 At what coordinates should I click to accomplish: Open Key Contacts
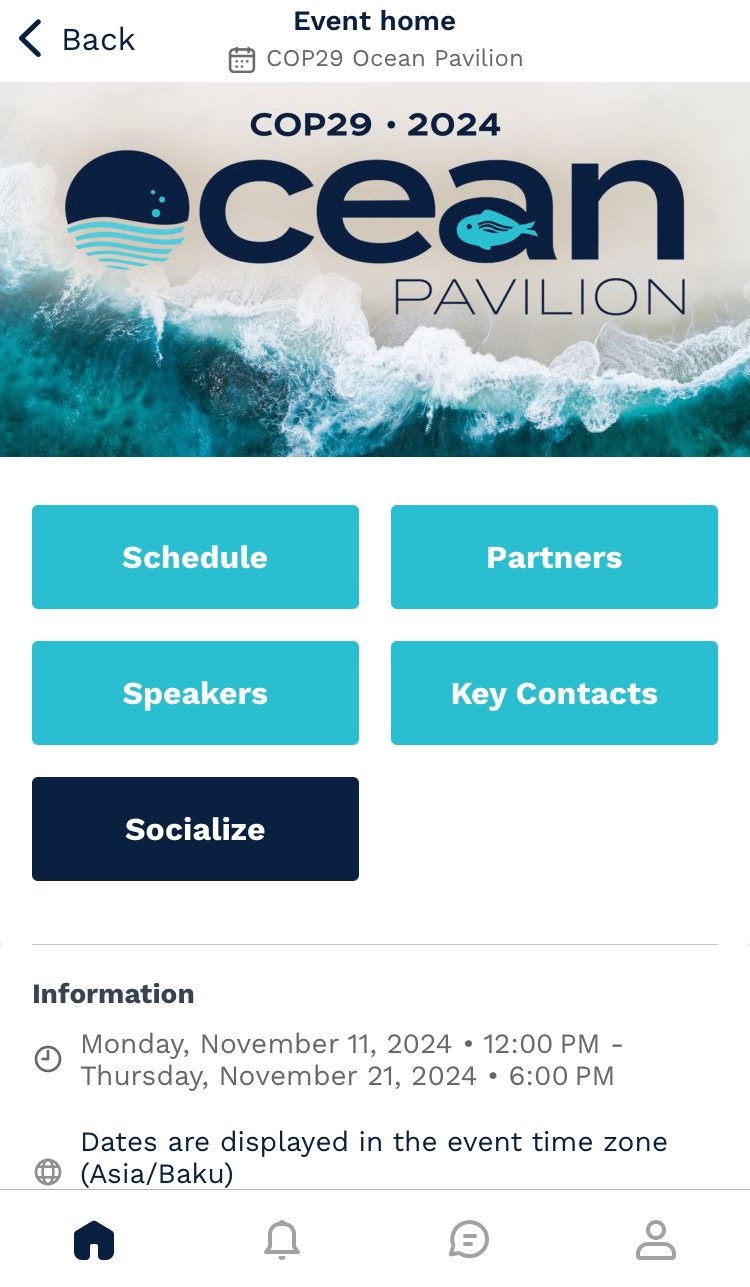pos(554,693)
